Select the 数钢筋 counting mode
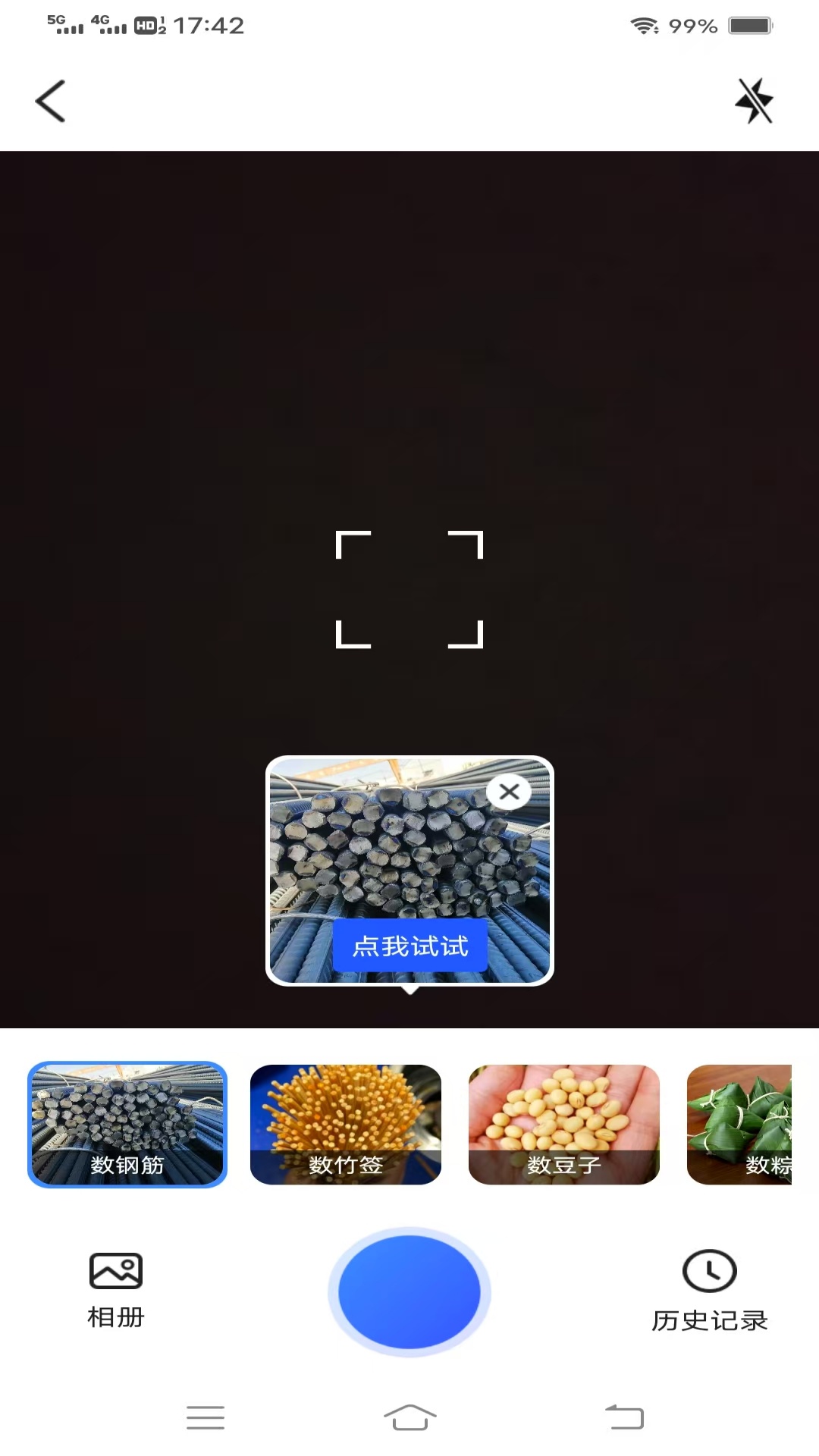 pyautogui.click(x=127, y=1125)
